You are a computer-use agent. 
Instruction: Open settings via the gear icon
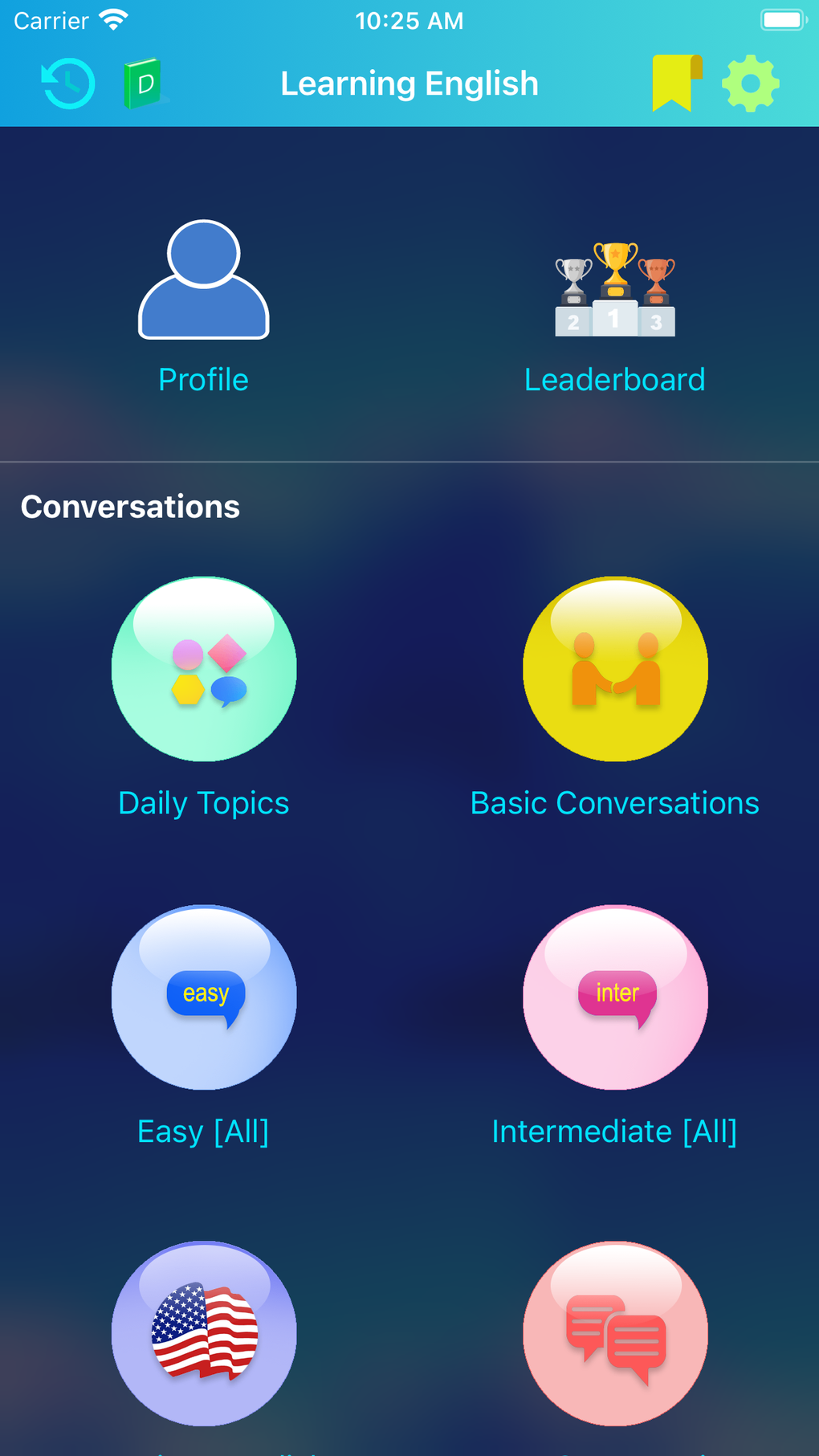click(750, 83)
